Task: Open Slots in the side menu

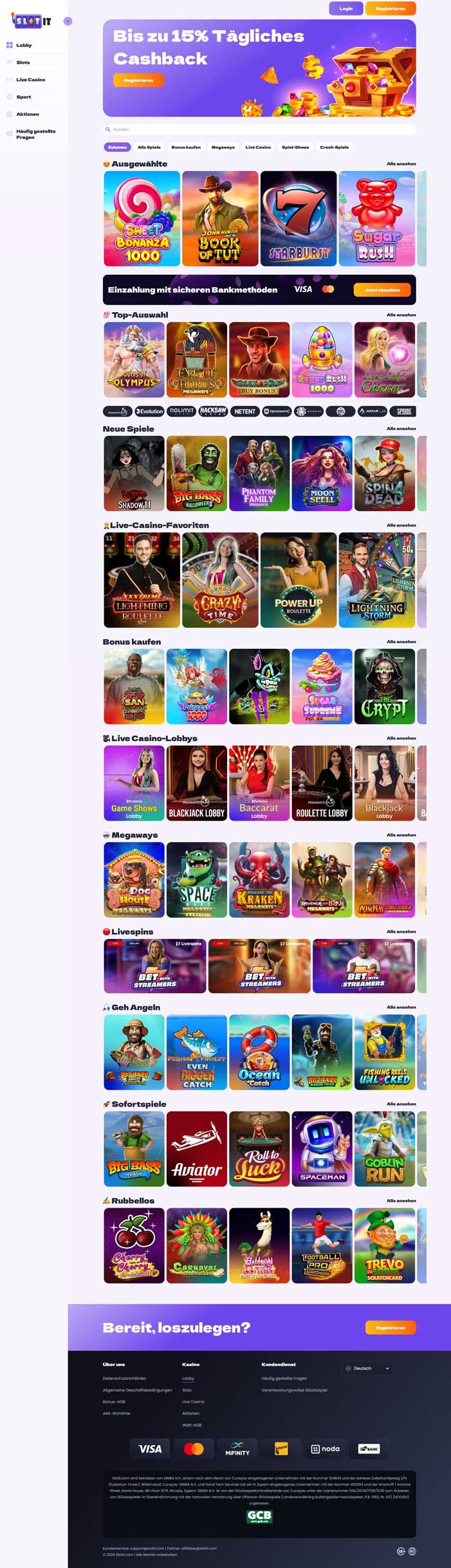Action: pos(23,62)
